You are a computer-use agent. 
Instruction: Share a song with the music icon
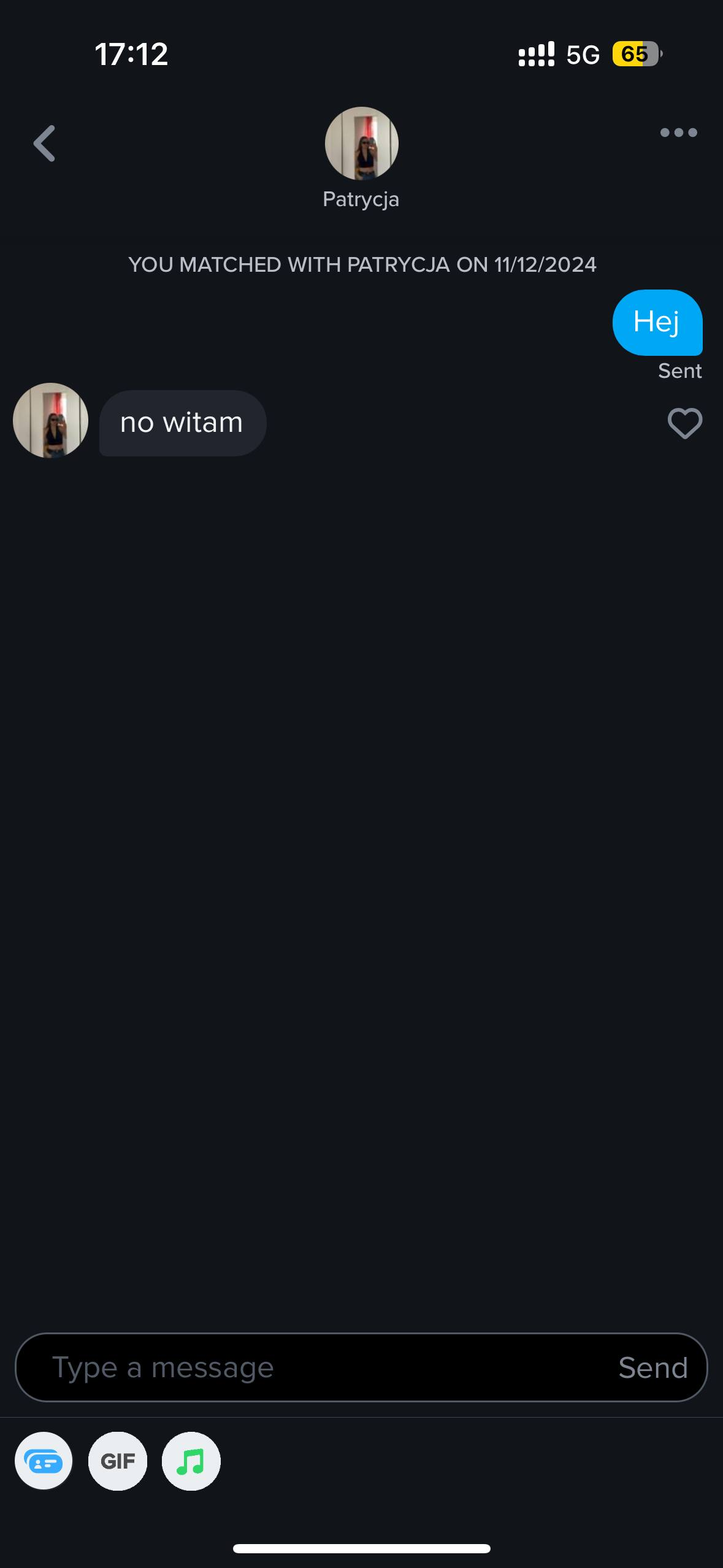191,1461
